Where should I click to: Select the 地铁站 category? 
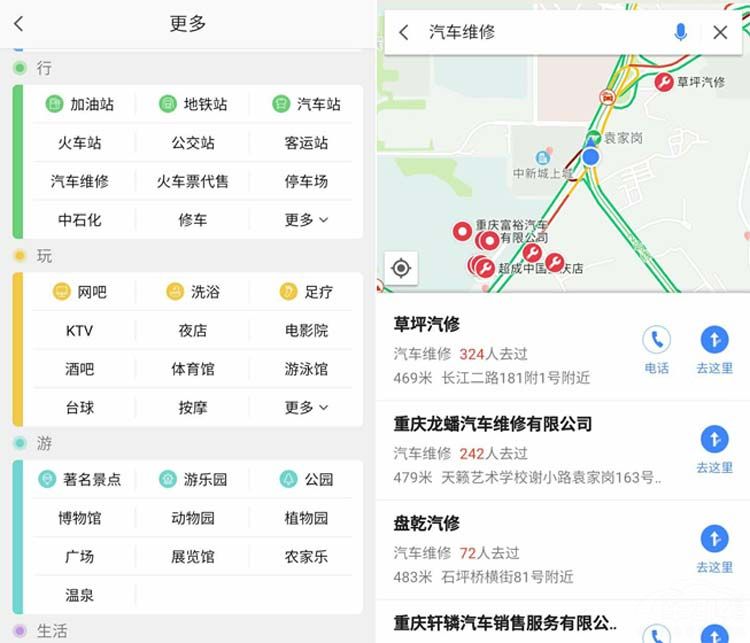193,104
